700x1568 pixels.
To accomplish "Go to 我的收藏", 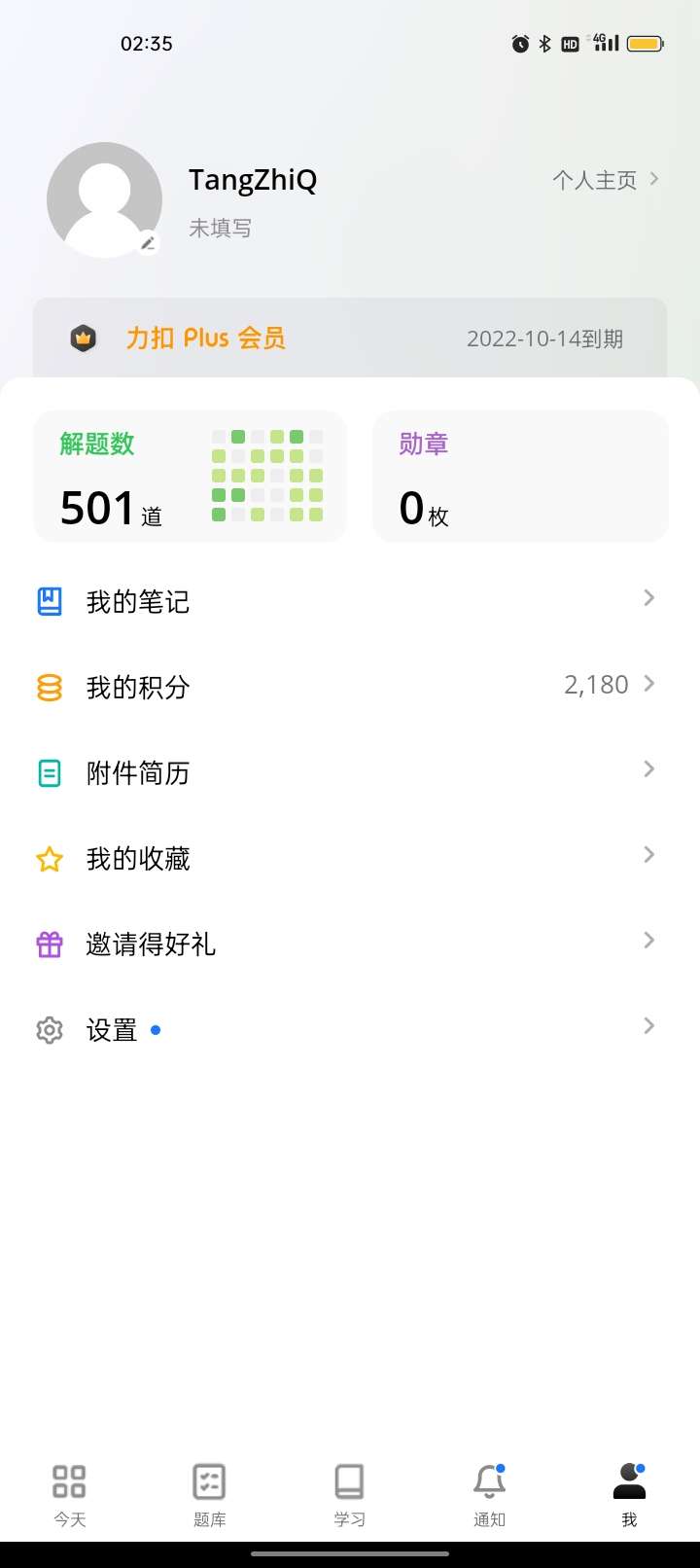I will coord(350,858).
